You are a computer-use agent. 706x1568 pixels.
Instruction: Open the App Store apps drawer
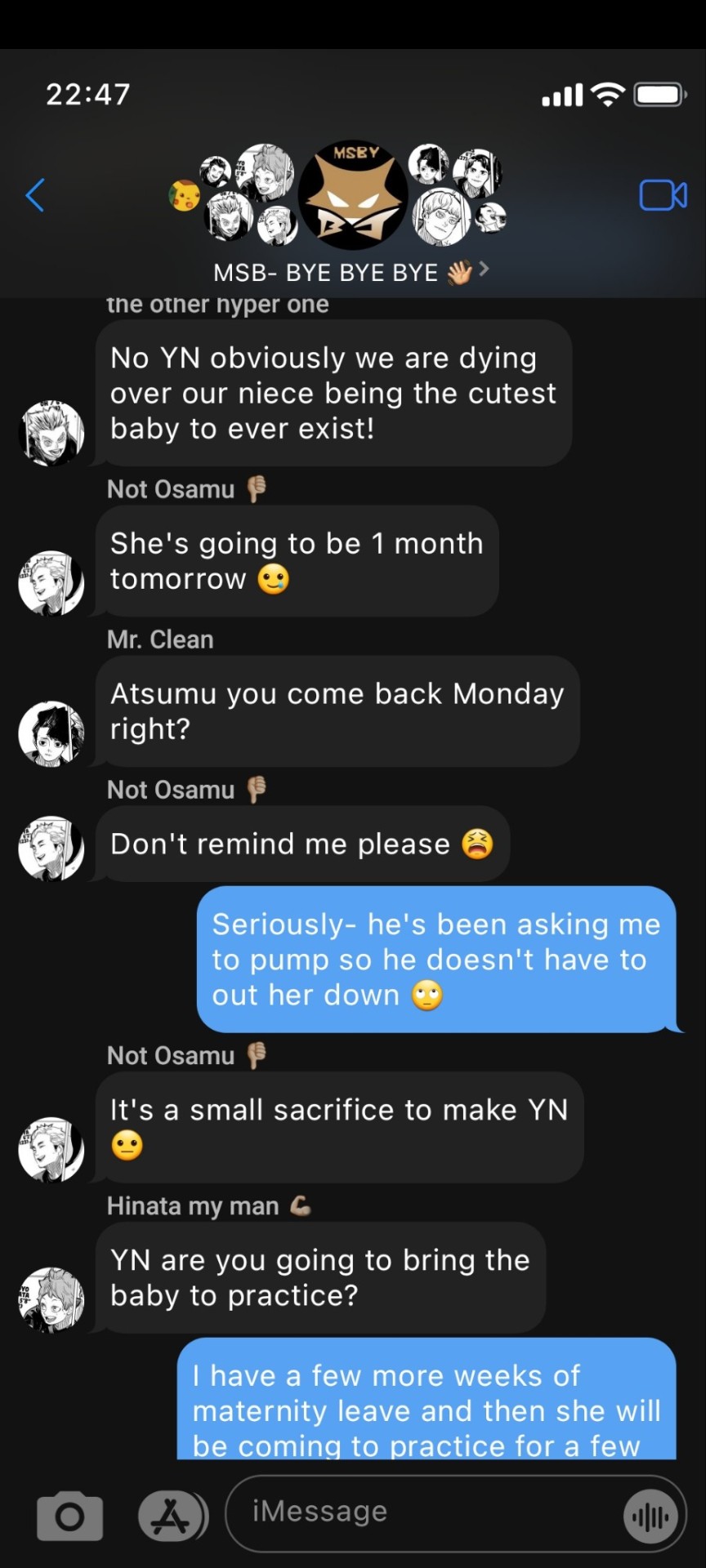click(172, 1517)
